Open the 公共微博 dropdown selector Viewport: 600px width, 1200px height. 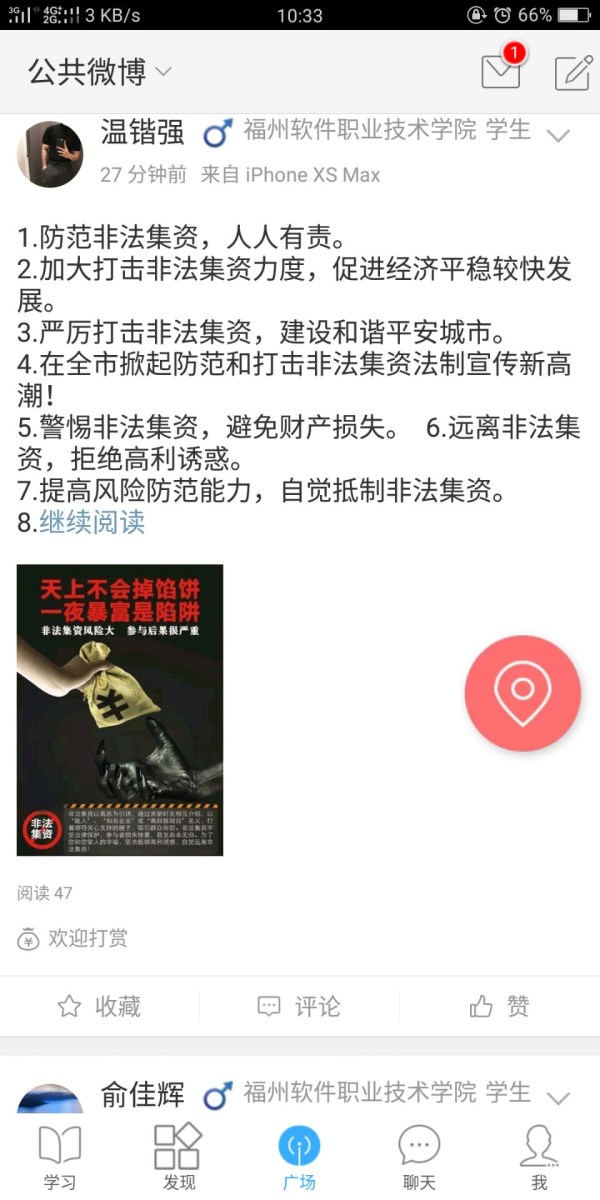[x=100, y=72]
